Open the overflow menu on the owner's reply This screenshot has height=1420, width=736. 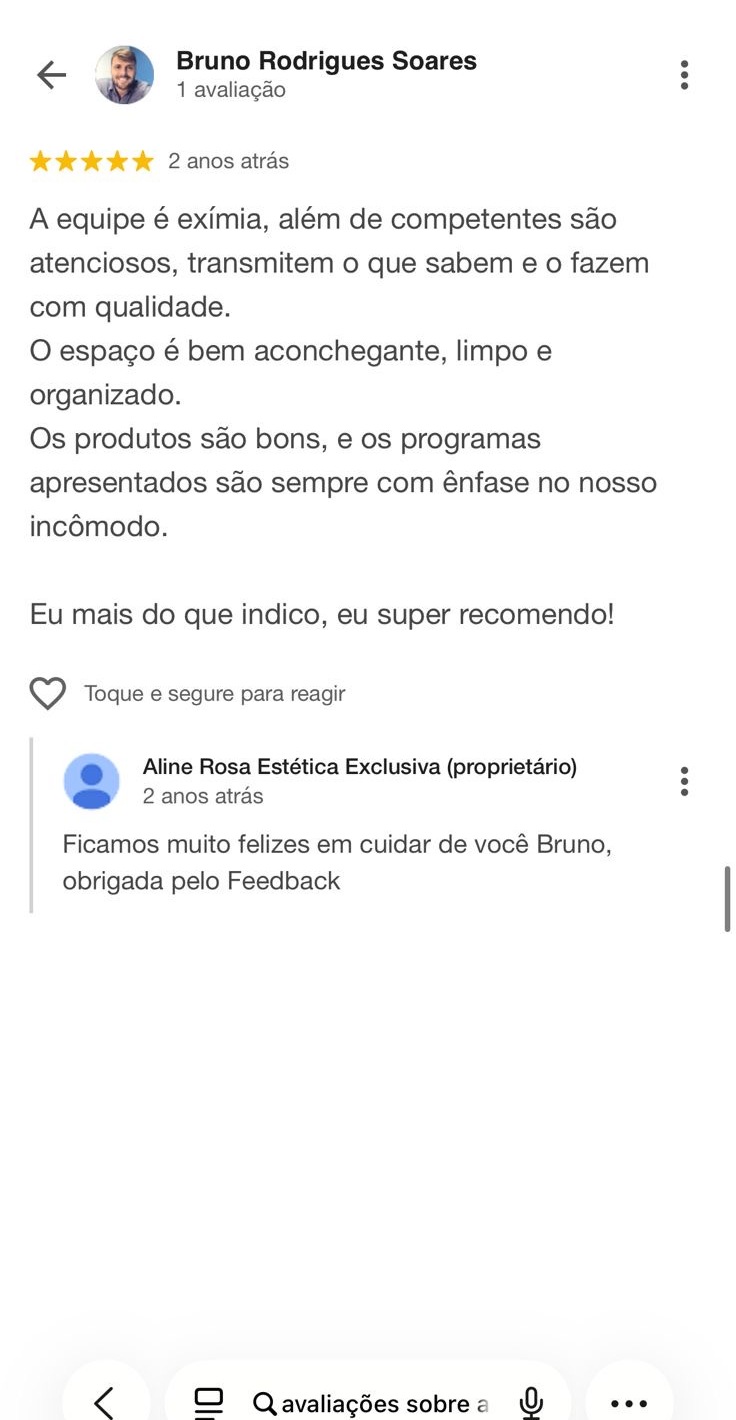(x=684, y=781)
